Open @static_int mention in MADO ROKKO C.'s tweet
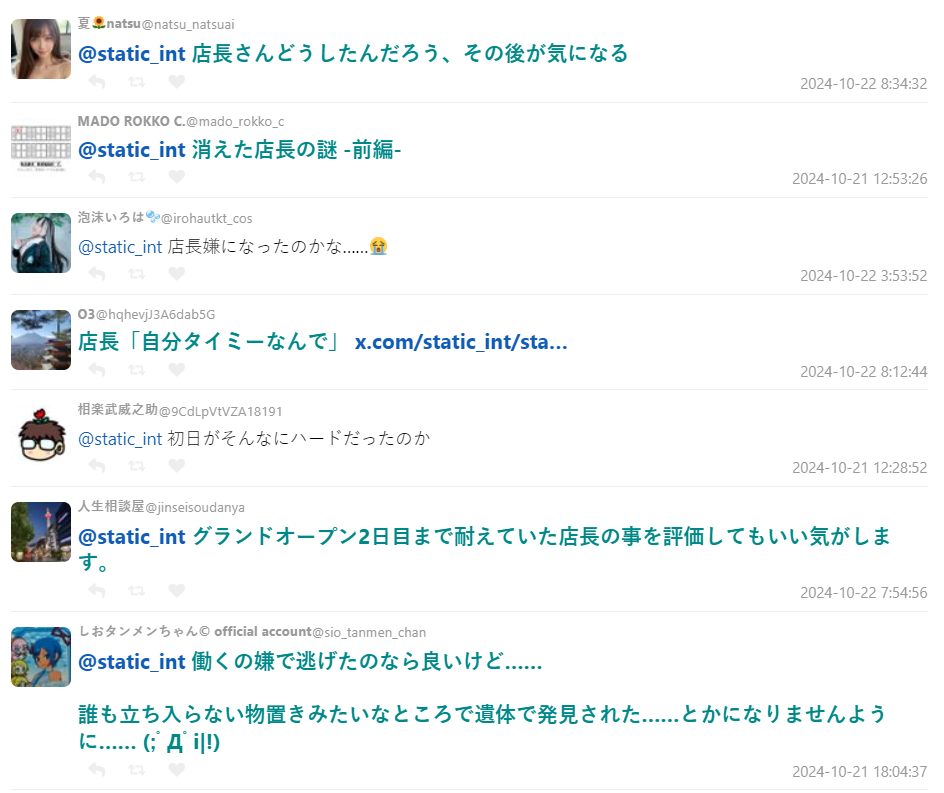 click(x=131, y=150)
